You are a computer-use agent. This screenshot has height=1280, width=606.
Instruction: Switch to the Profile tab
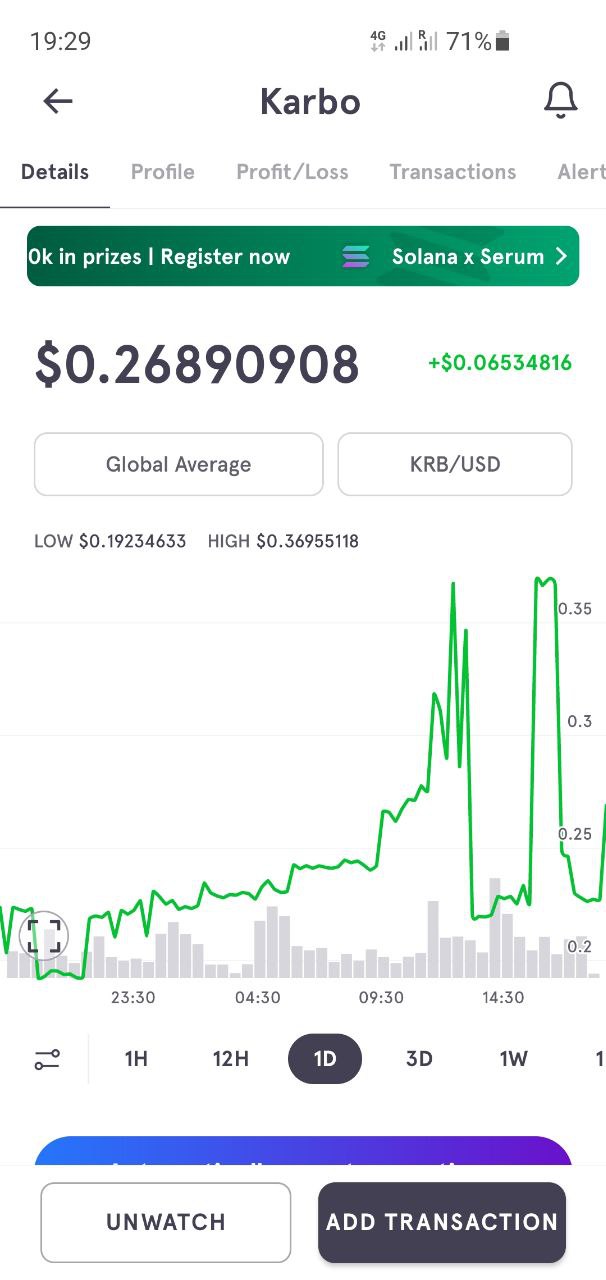tap(163, 172)
